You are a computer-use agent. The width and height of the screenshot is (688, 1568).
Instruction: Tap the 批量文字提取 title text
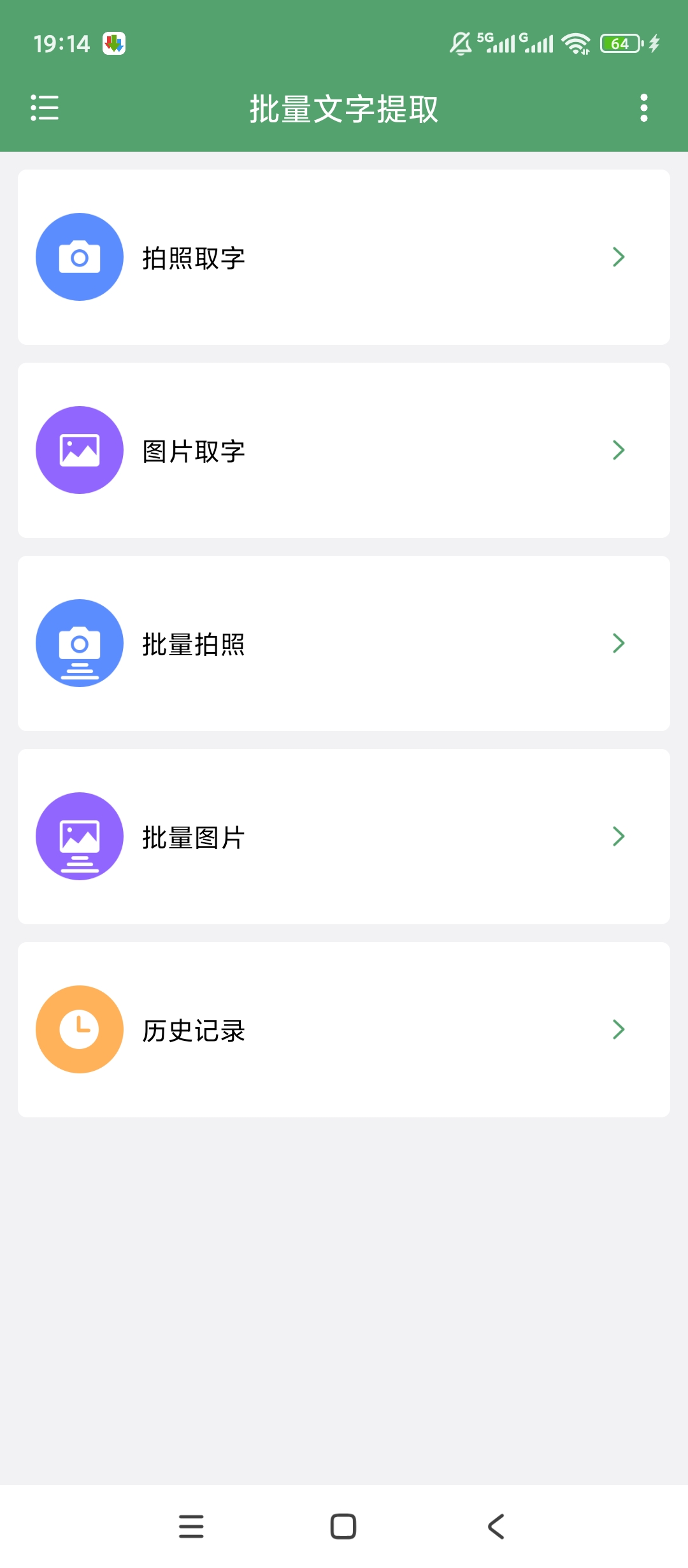(344, 108)
